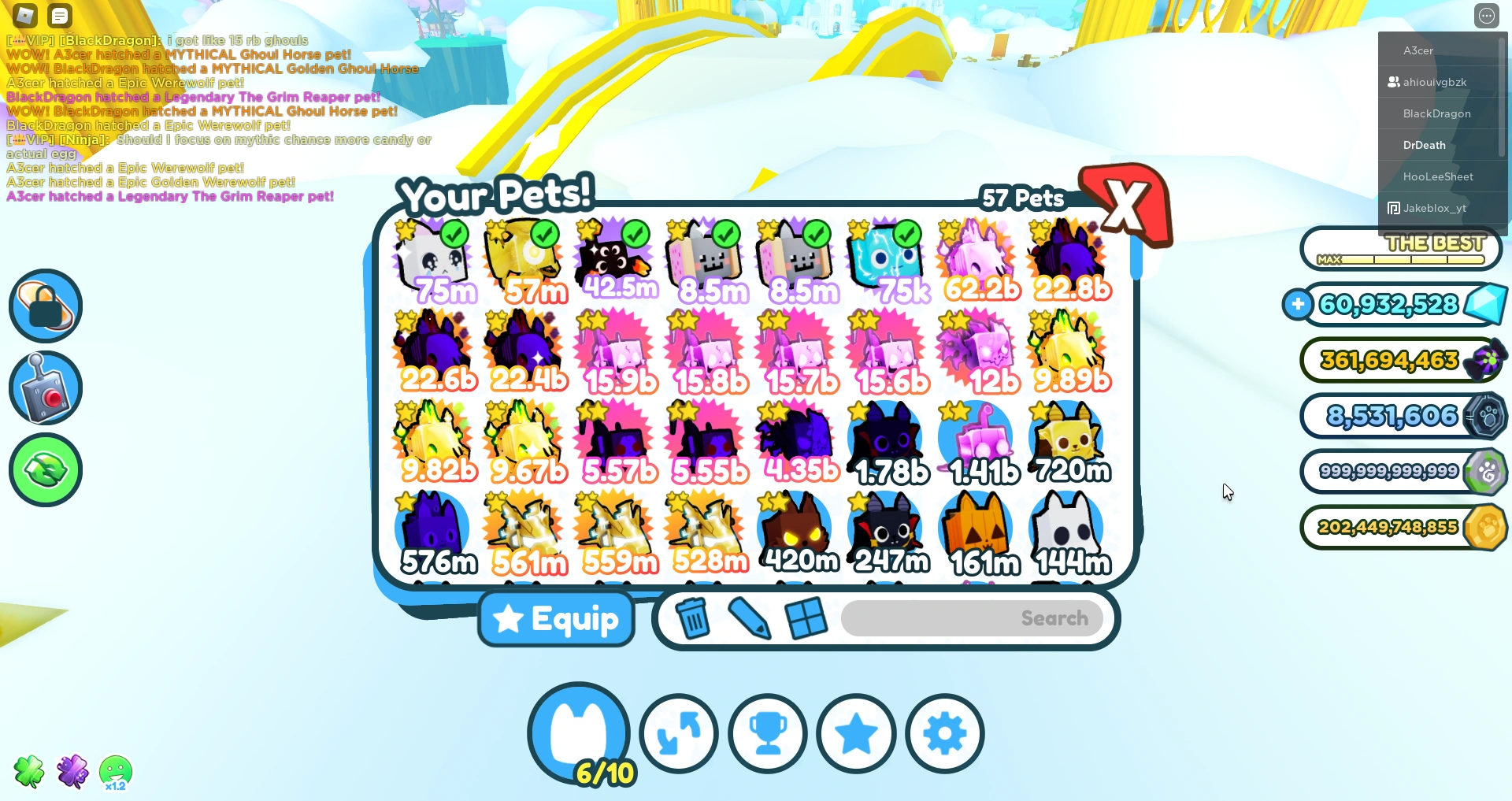
Task: Toggle the chat window icon
Action: tap(60, 15)
